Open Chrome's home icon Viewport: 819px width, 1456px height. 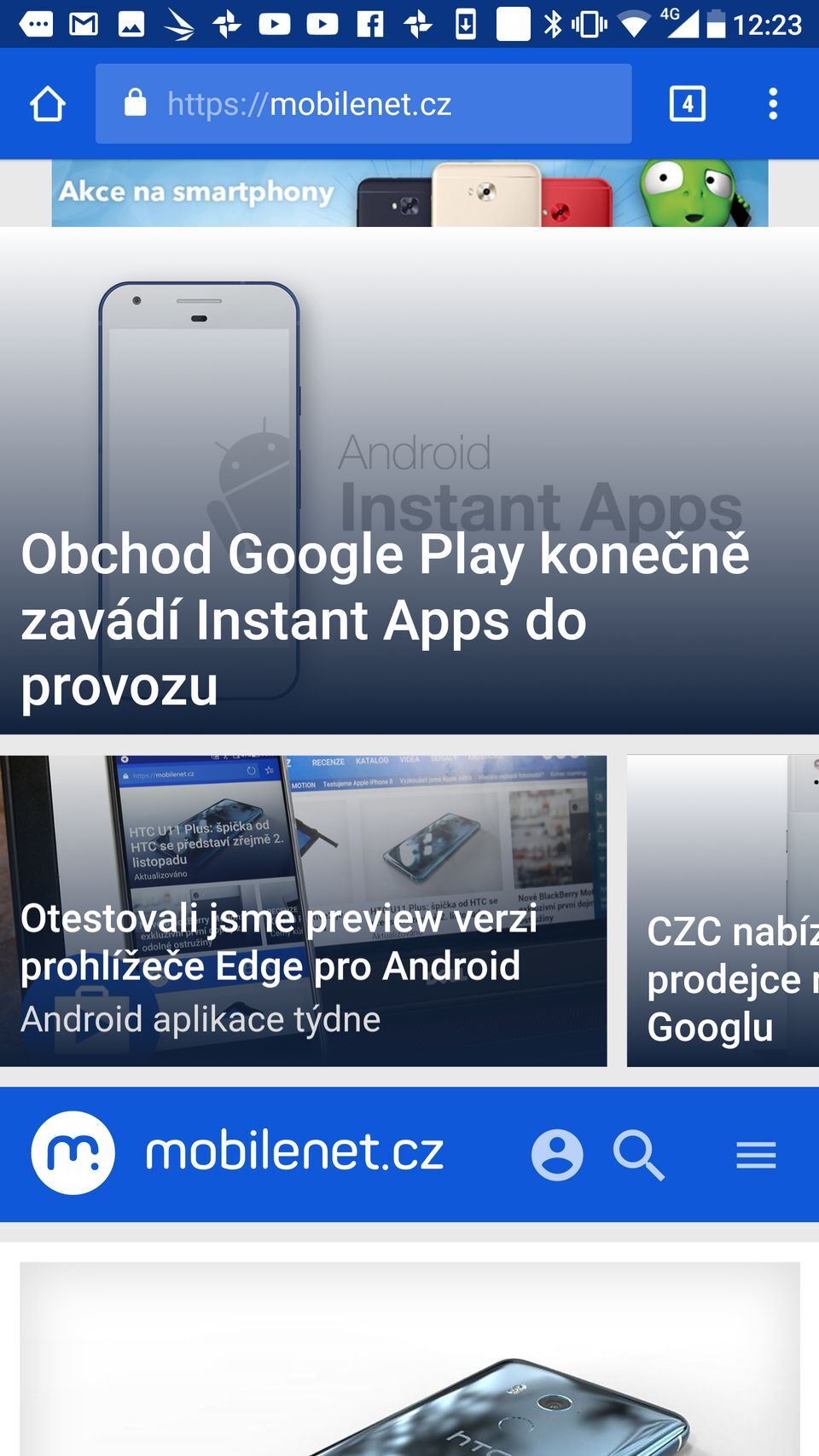coord(48,103)
